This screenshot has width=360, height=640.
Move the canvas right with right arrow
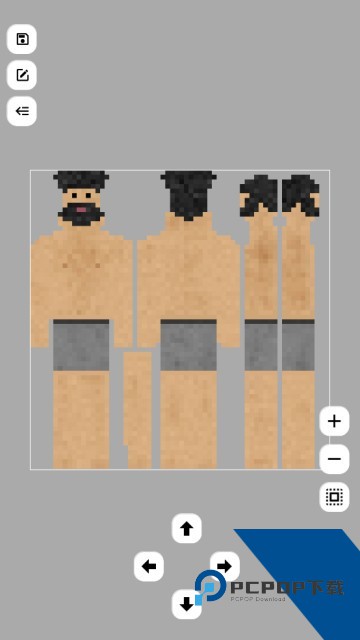[x=224, y=567]
